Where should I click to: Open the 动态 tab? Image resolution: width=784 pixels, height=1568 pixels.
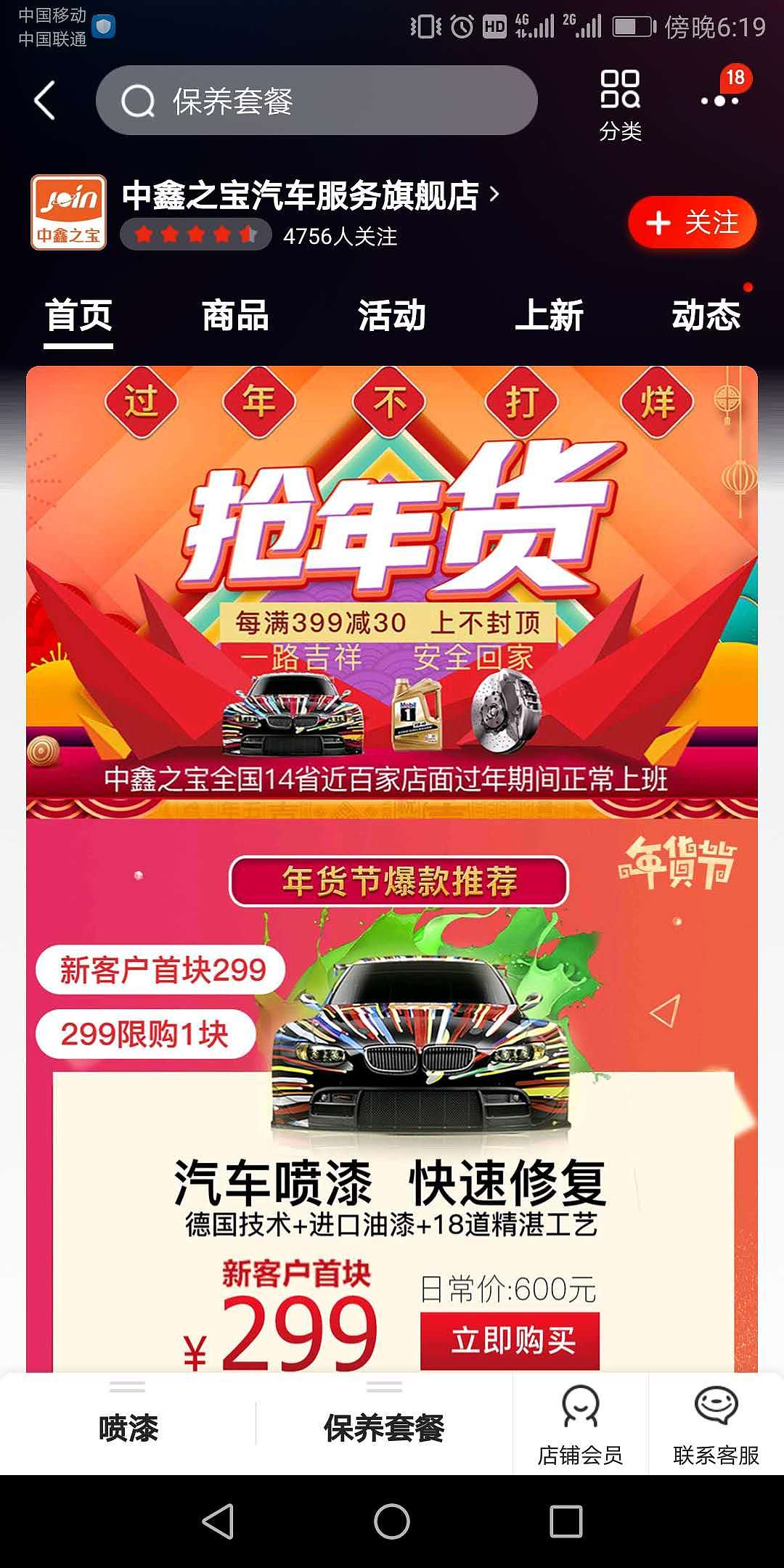706,316
